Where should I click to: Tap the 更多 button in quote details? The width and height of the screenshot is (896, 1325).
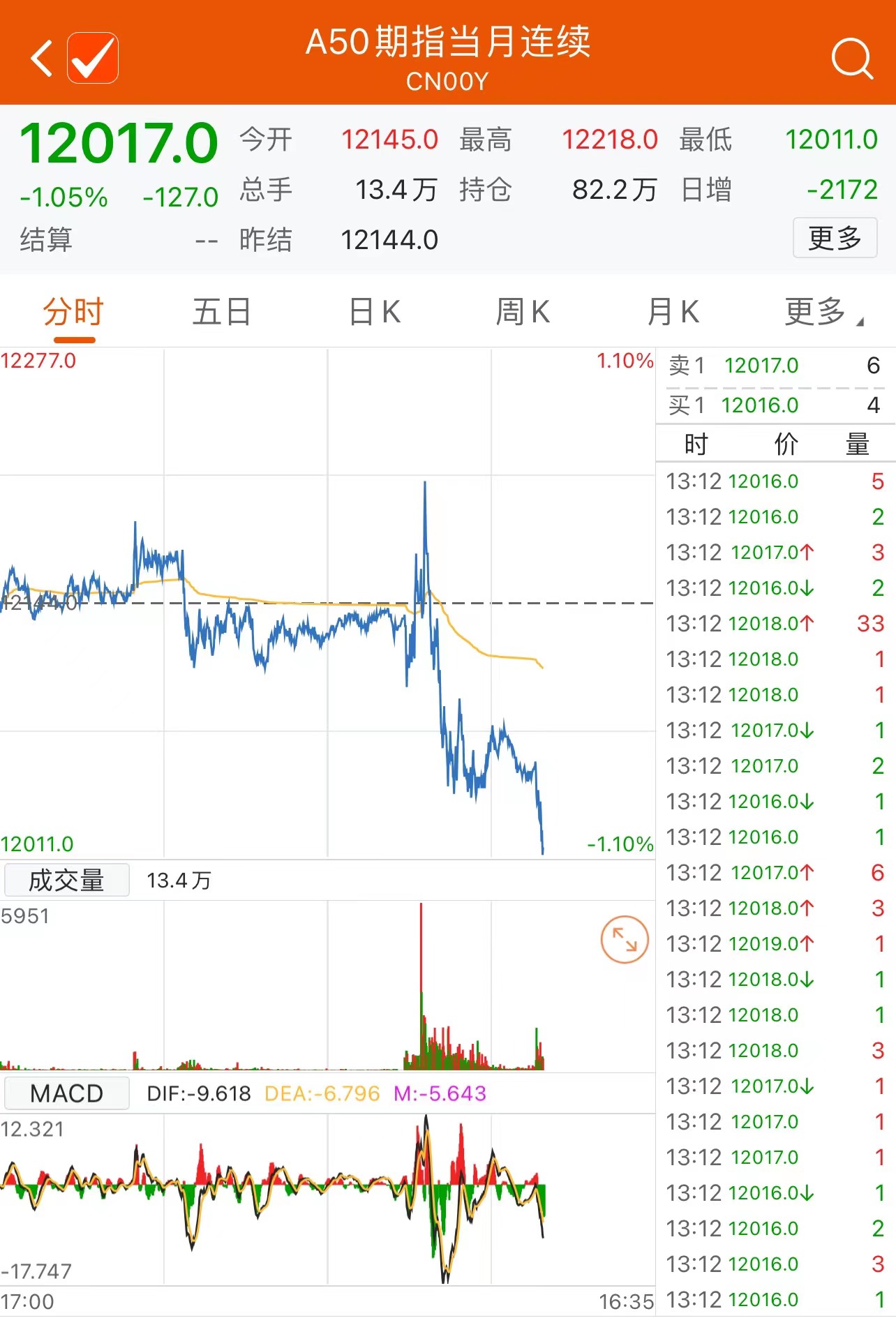(x=835, y=239)
